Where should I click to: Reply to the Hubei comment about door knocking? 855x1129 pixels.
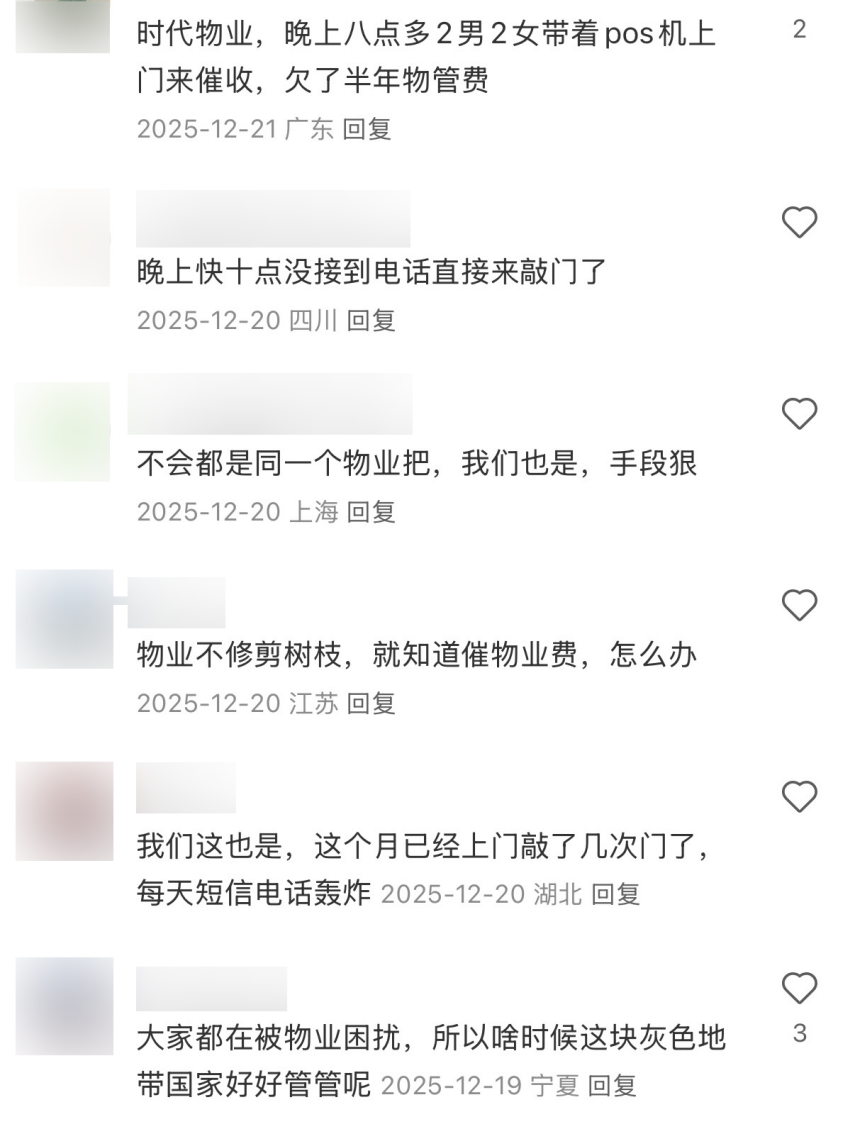click(x=615, y=894)
